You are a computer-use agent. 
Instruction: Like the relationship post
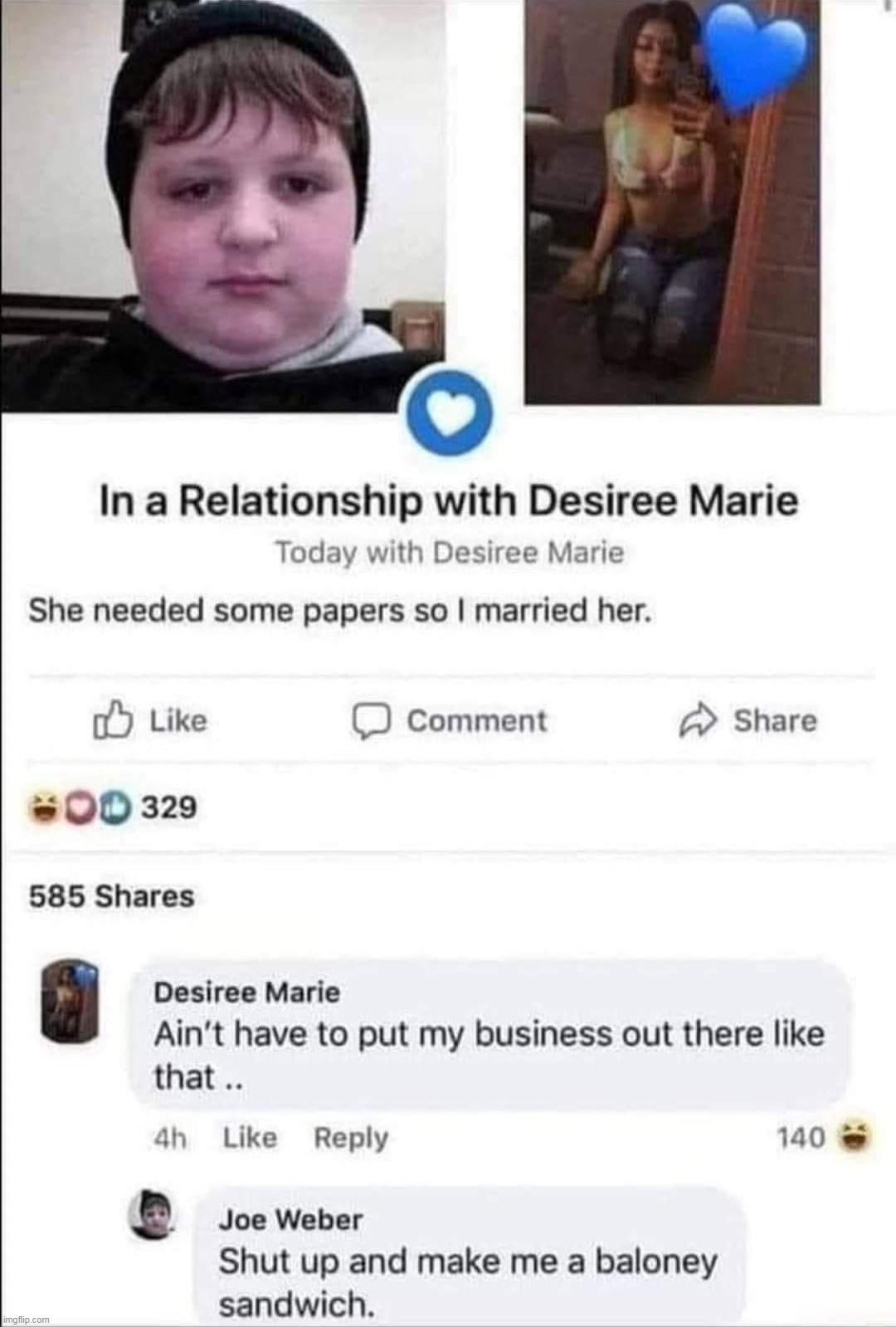click(151, 720)
